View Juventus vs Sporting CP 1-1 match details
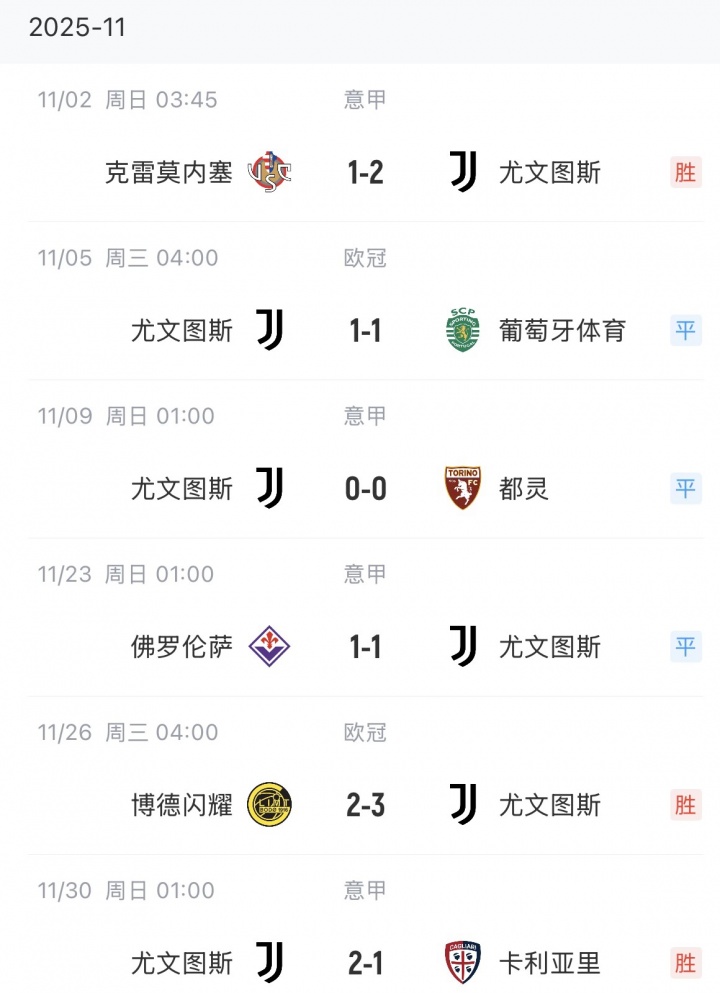The width and height of the screenshot is (720, 993). tap(365, 330)
